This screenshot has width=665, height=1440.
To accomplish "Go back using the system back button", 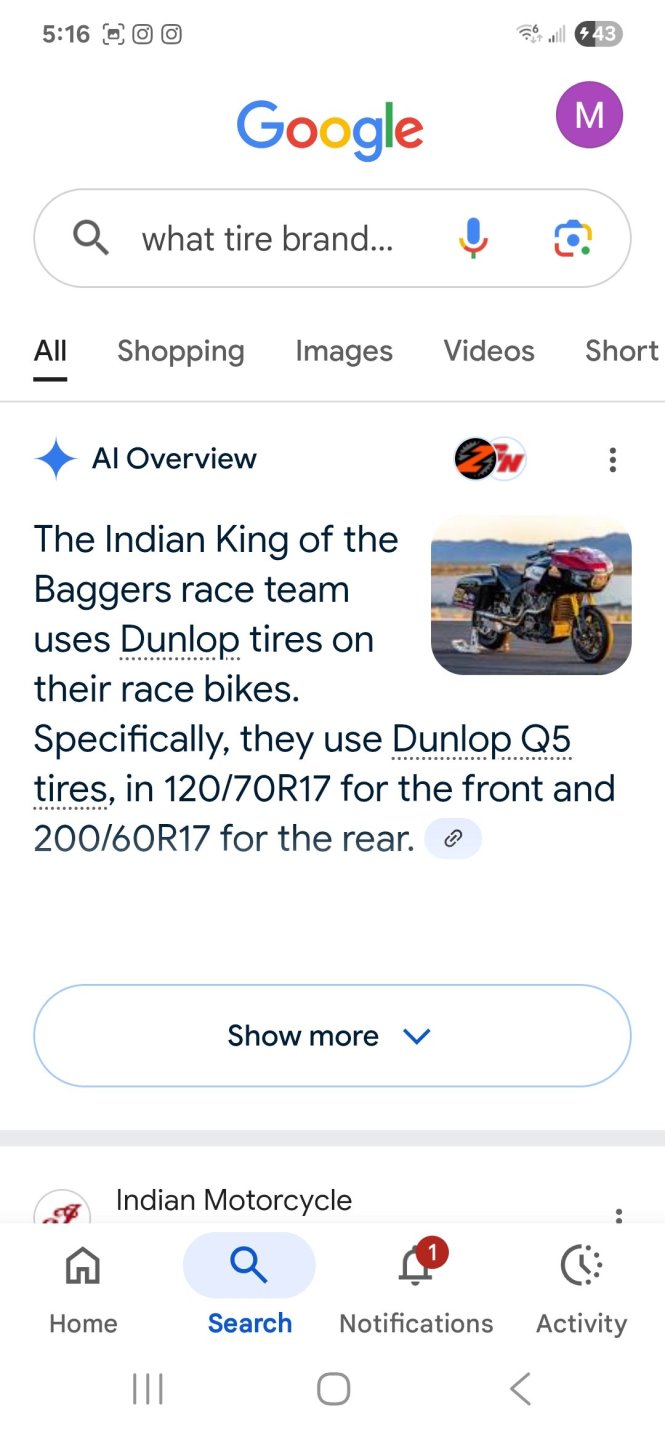I will (x=519, y=1388).
